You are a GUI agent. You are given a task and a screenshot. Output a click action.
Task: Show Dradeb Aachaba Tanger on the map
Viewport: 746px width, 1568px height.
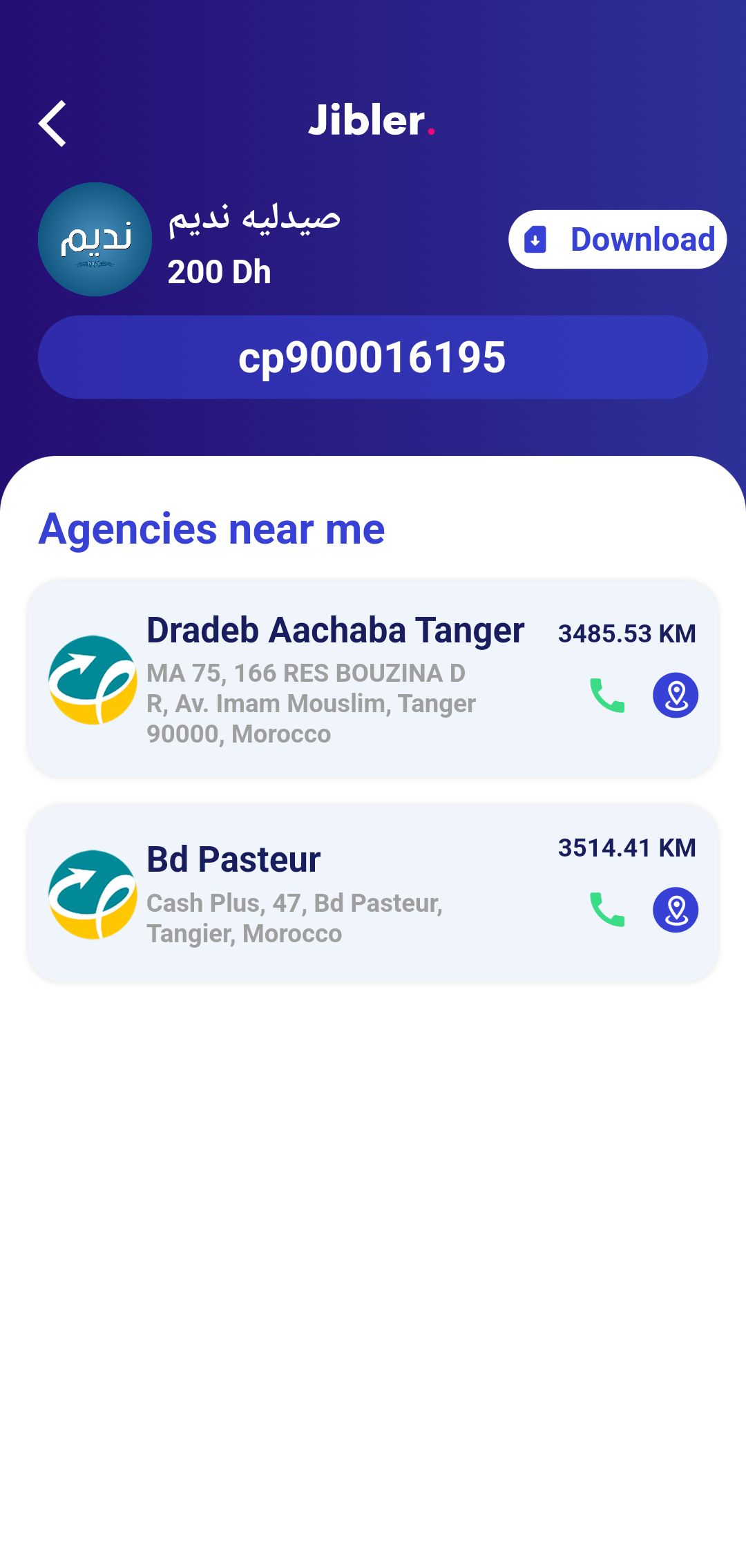pos(676,695)
